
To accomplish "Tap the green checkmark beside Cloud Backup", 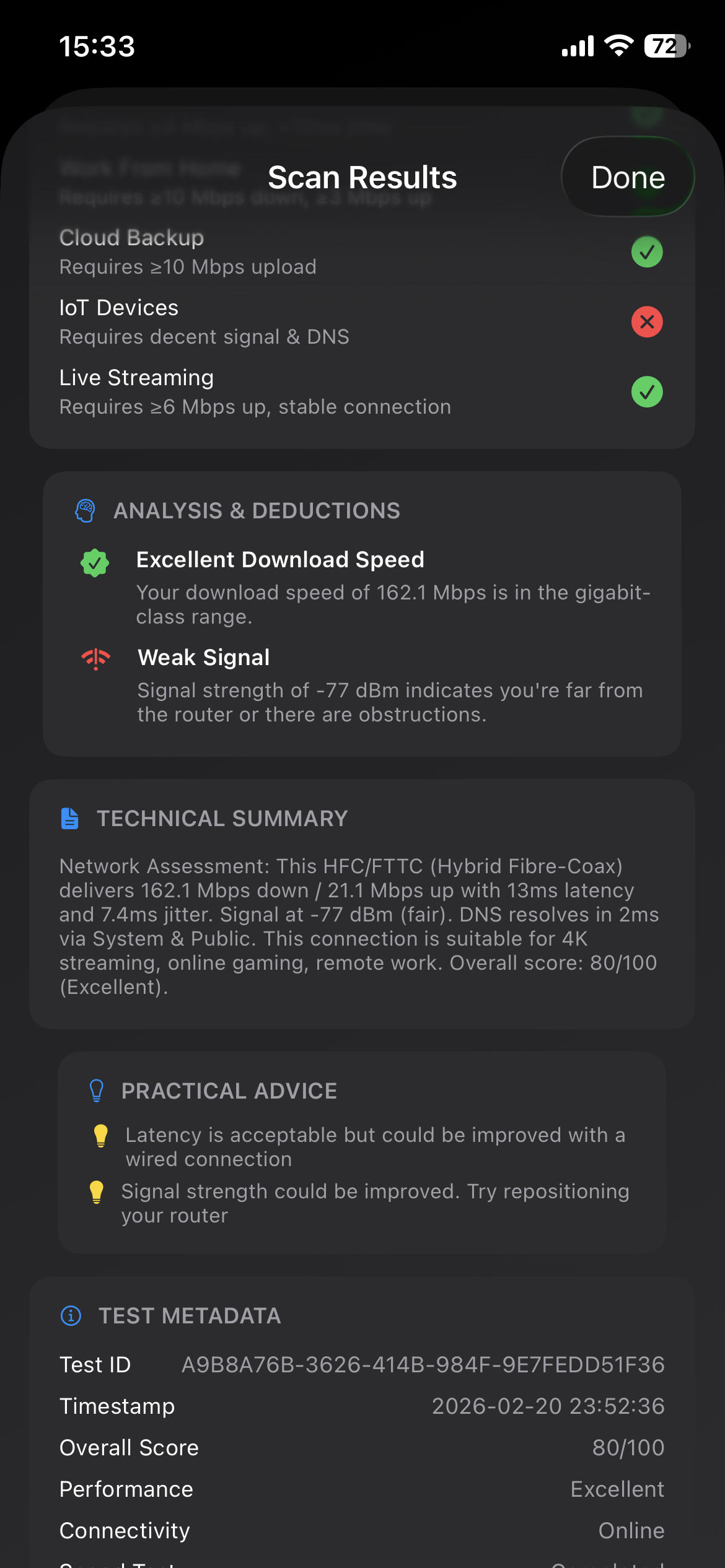I will [646, 251].
